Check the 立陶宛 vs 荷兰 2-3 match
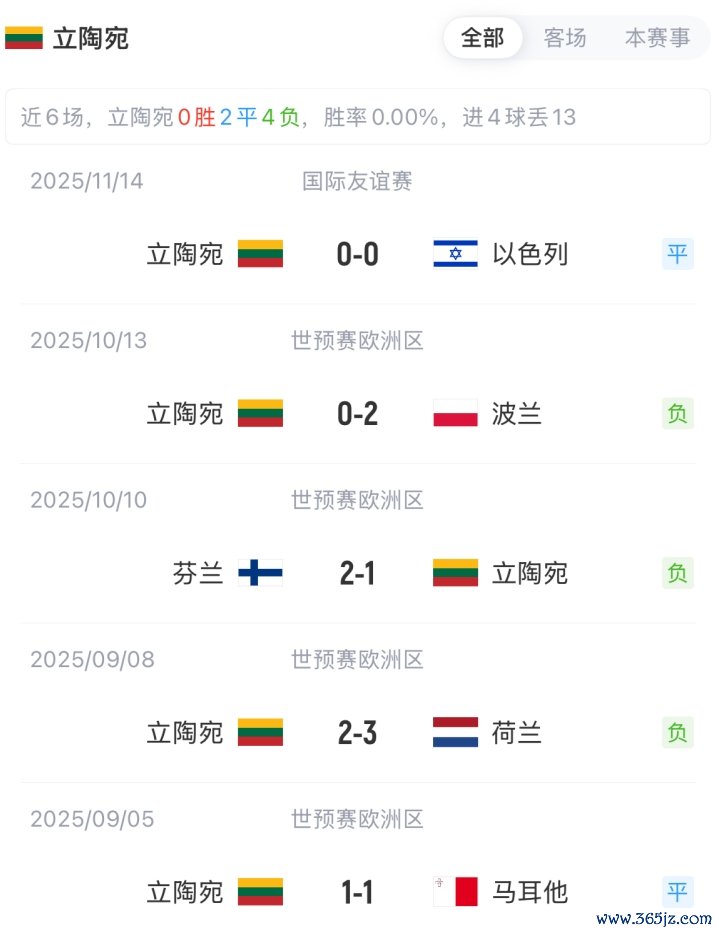This screenshot has height=934, width=719. (x=357, y=733)
